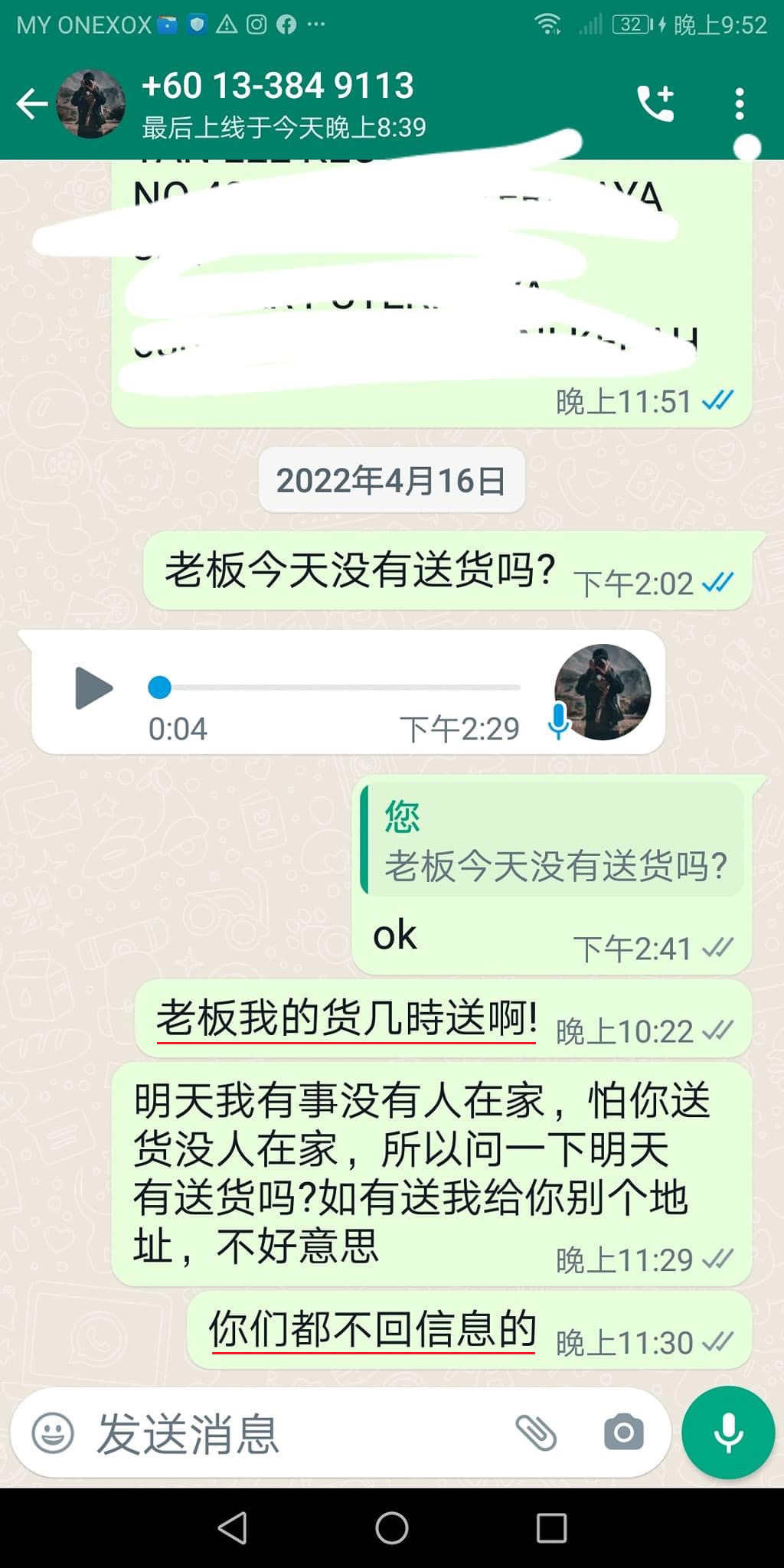Viewport: 784px width, 1568px height.
Task: Tap the green microphone record button
Action: 728,1433
